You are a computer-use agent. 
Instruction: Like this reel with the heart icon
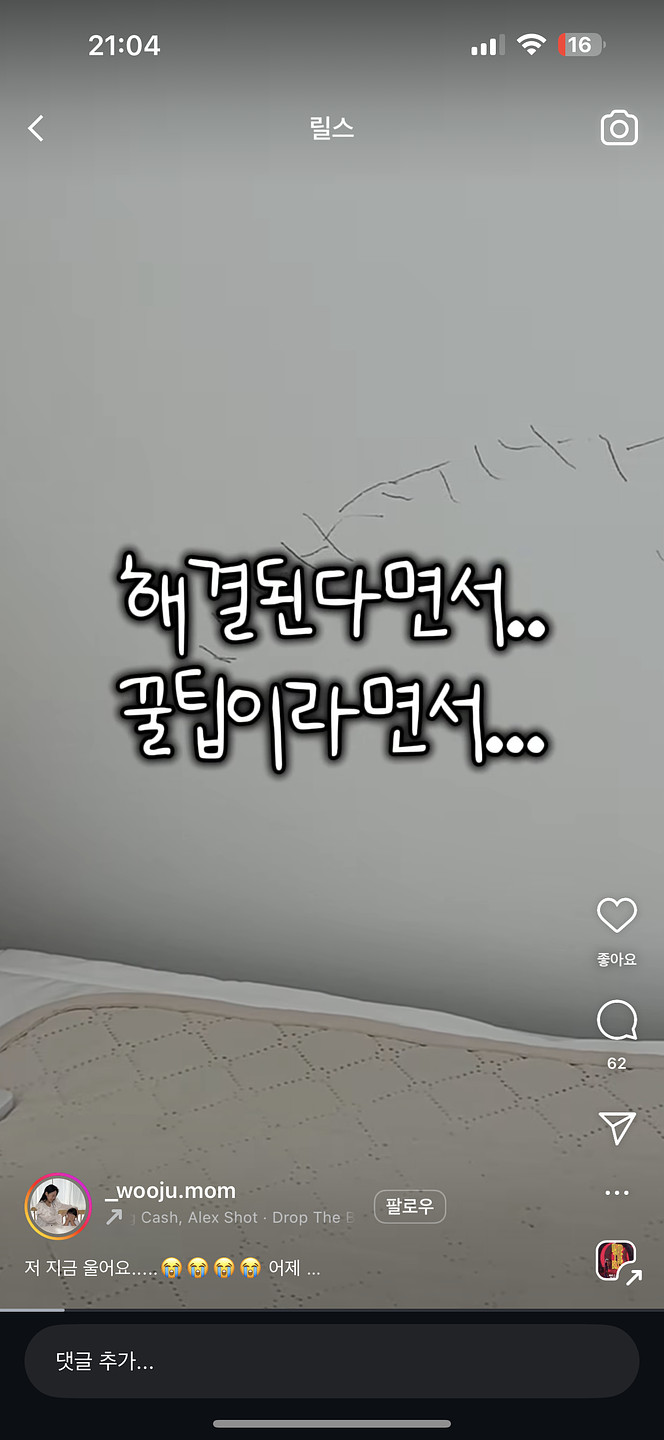coord(616,916)
